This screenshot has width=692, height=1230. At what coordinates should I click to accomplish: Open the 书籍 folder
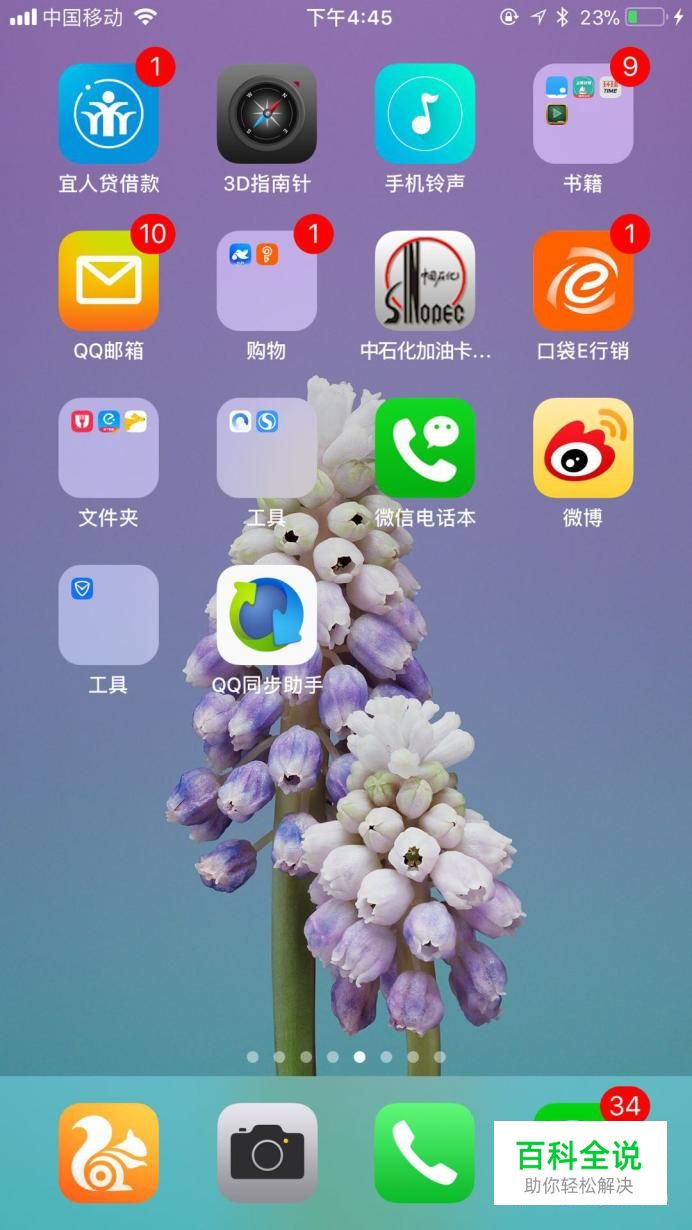click(x=582, y=114)
